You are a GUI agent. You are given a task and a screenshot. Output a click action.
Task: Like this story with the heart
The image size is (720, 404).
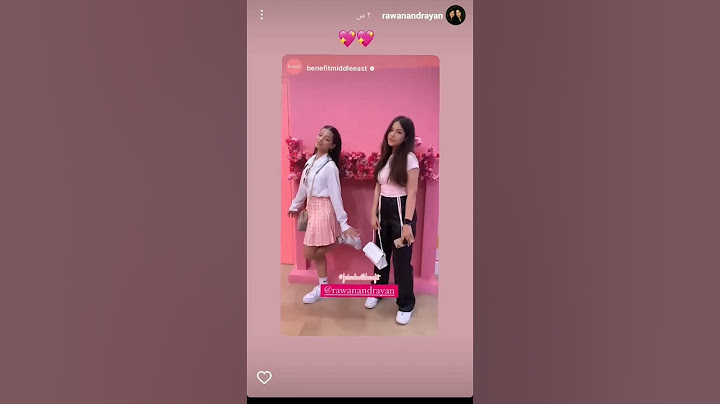pyautogui.click(x=264, y=377)
